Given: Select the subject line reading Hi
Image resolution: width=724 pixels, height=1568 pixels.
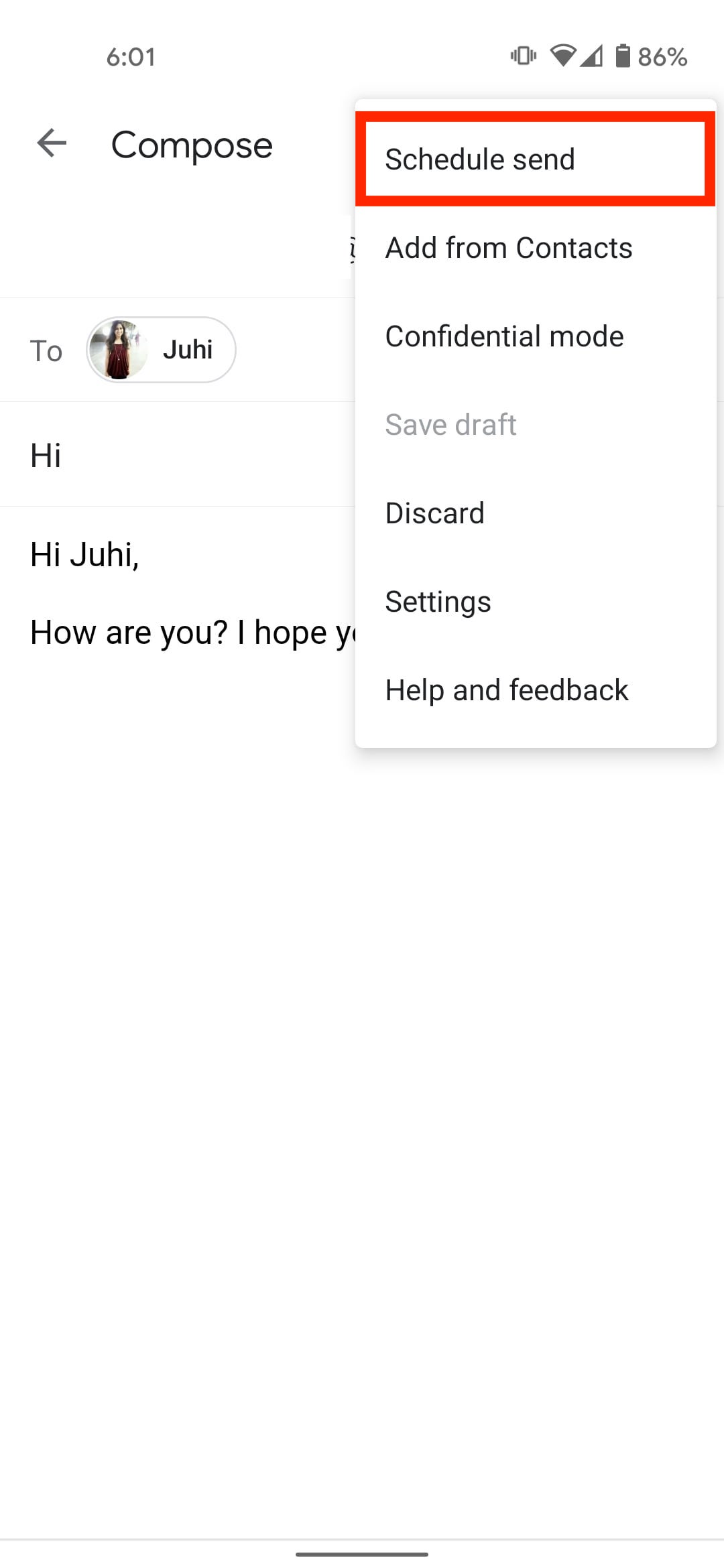Looking at the screenshot, I should coord(45,455).
